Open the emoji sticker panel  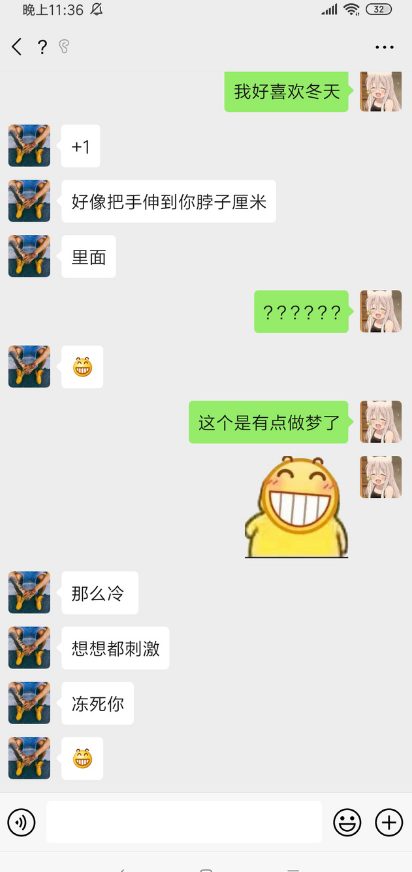pyautogui.click(x=347, y=822)
